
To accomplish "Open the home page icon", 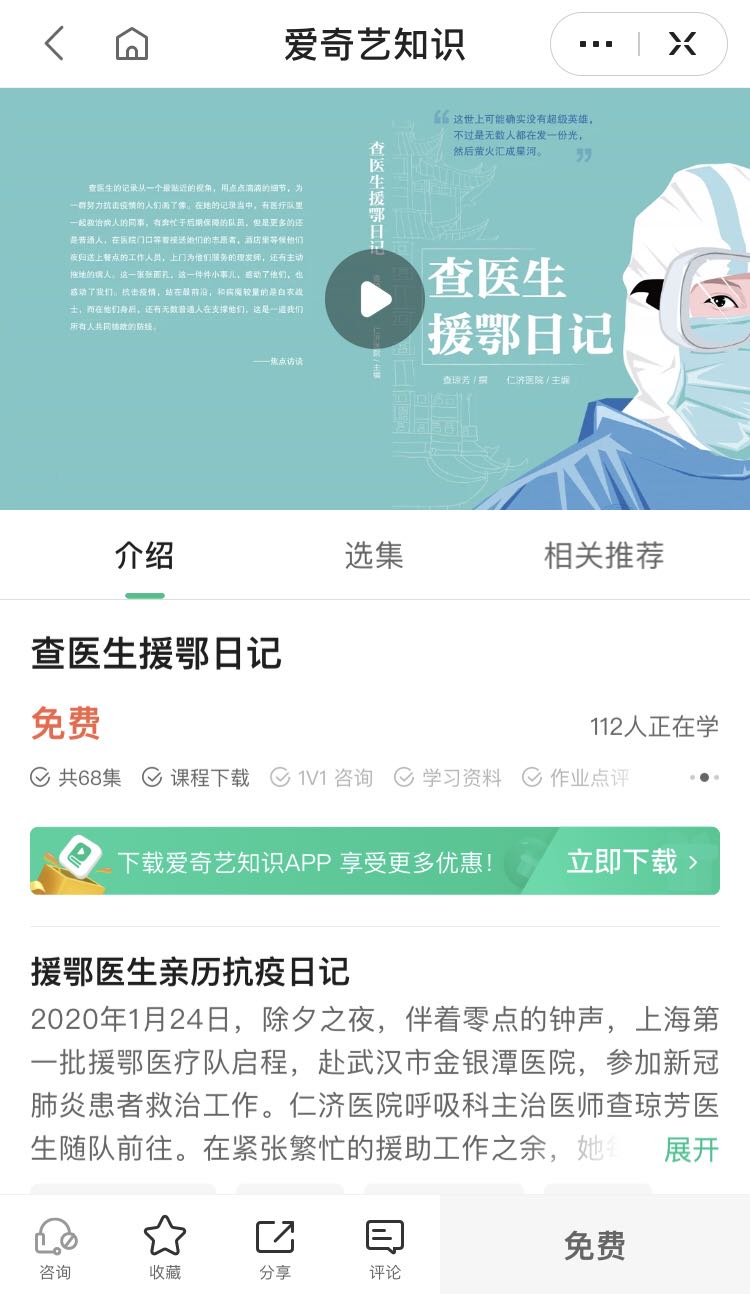I will 132,44.
